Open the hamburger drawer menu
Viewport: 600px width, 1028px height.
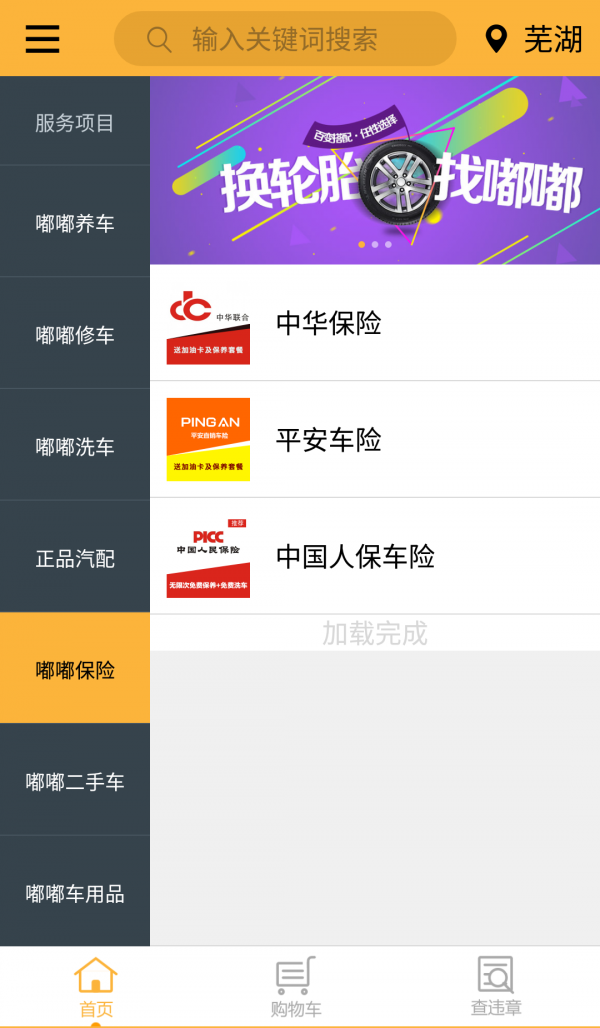[42, 38]
